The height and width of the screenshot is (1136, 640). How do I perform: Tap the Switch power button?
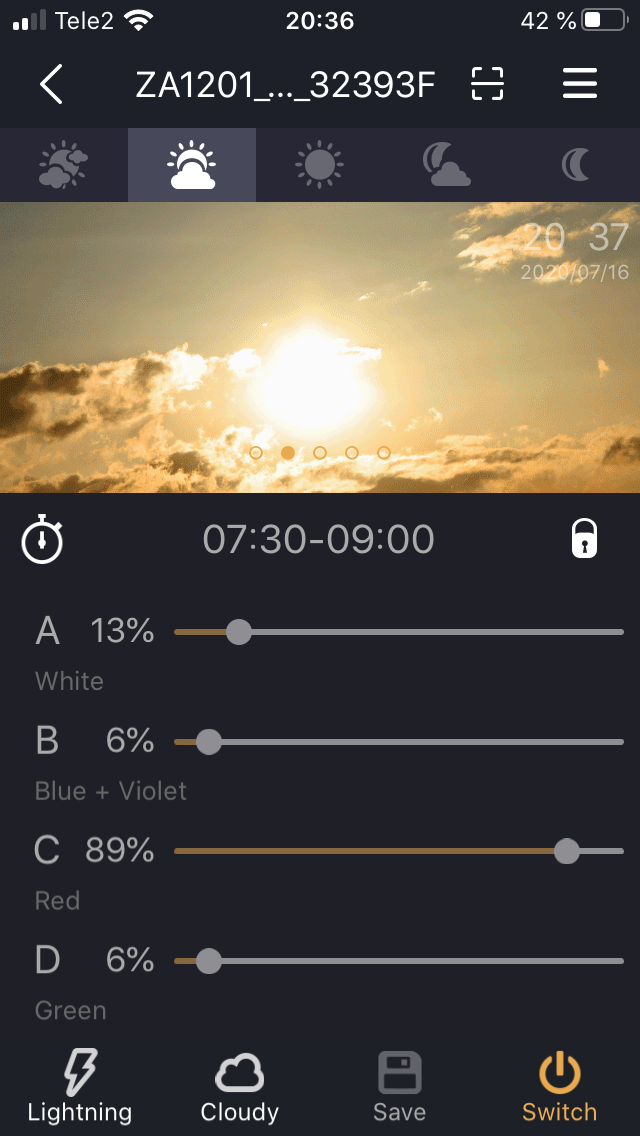pyautogui.click(x=559, y=1087)
